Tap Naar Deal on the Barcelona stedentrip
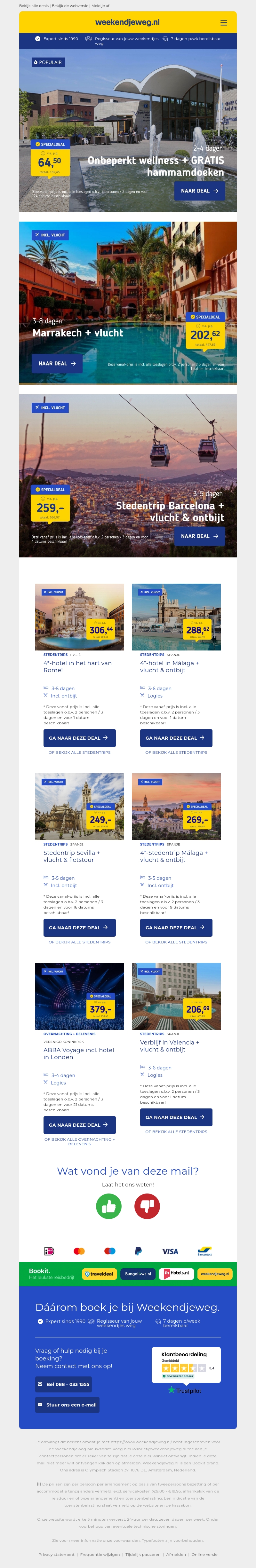256x1568 pixels. tap(199, 536)
